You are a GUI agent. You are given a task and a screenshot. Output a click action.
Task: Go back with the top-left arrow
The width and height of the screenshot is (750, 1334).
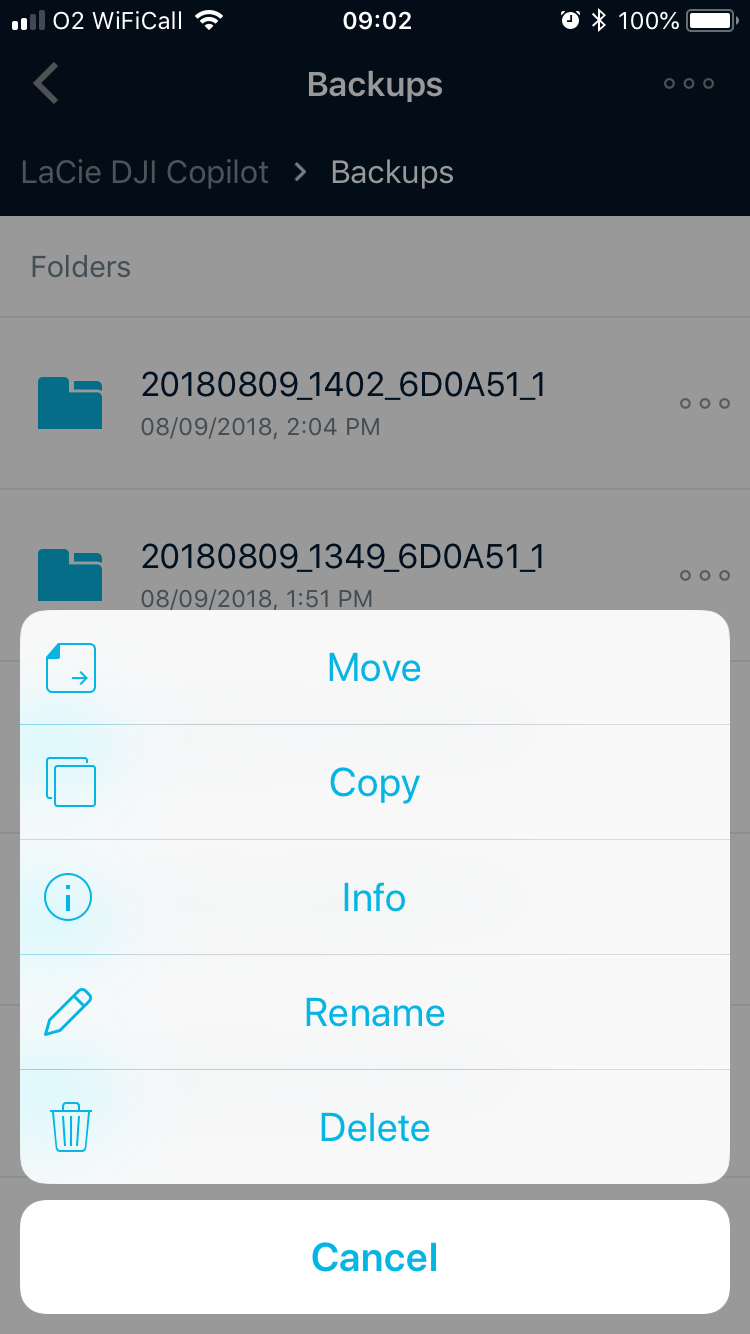point(46,84)
